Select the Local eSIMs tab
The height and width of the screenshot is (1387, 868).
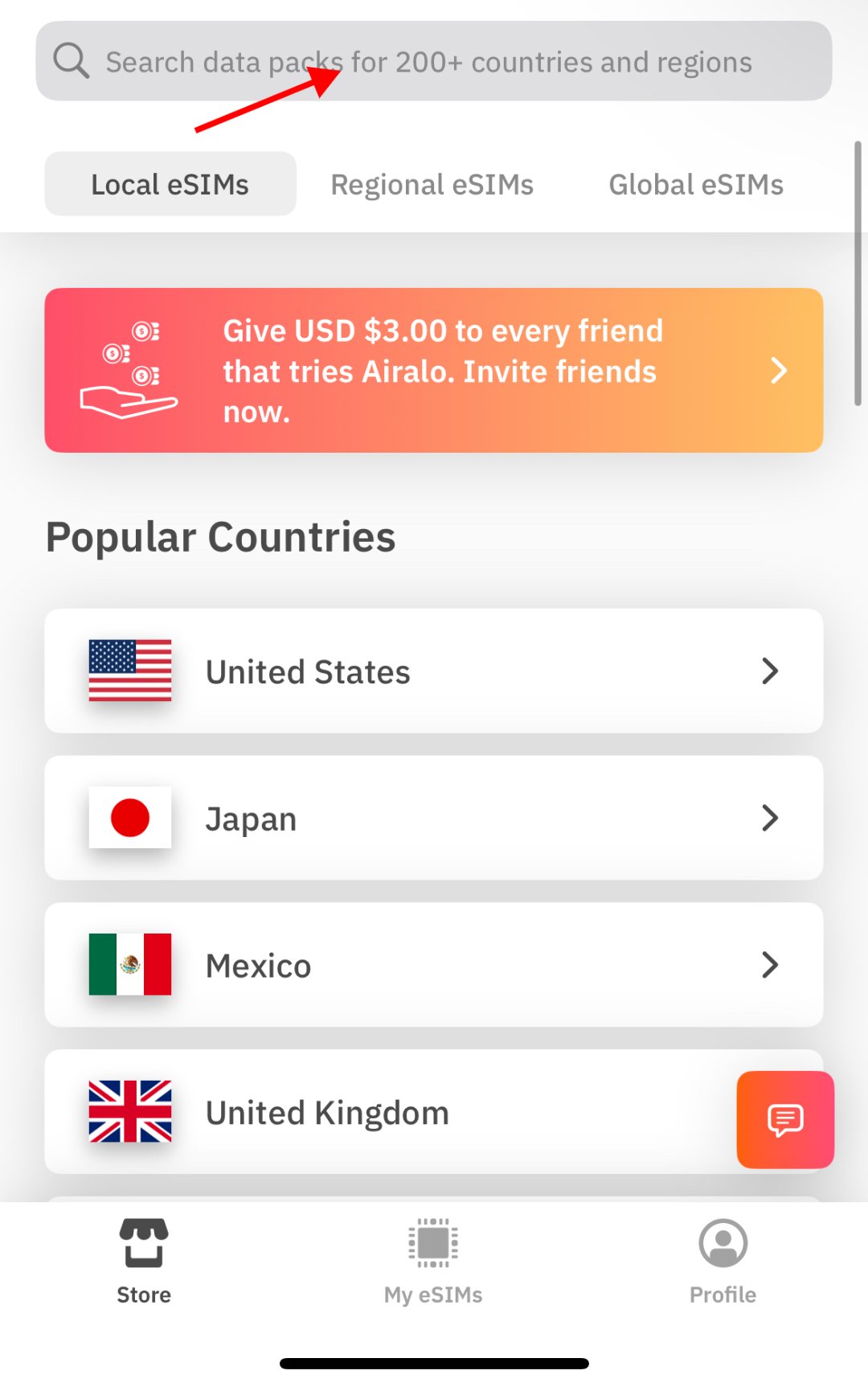click(170, 184)
